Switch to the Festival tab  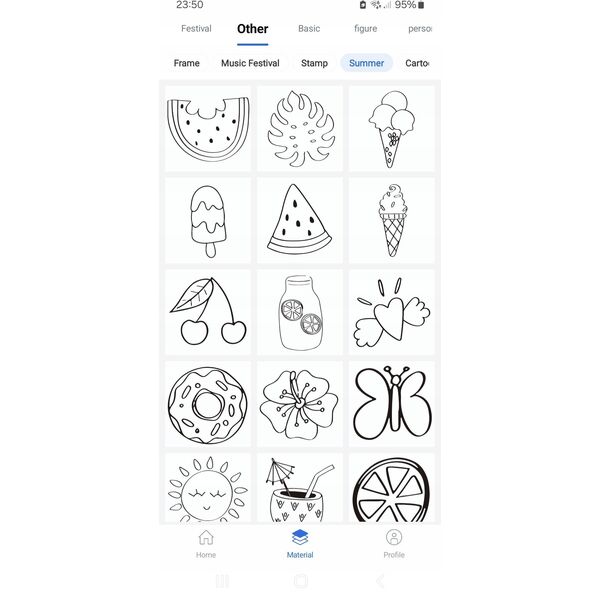tap(196, 29)
